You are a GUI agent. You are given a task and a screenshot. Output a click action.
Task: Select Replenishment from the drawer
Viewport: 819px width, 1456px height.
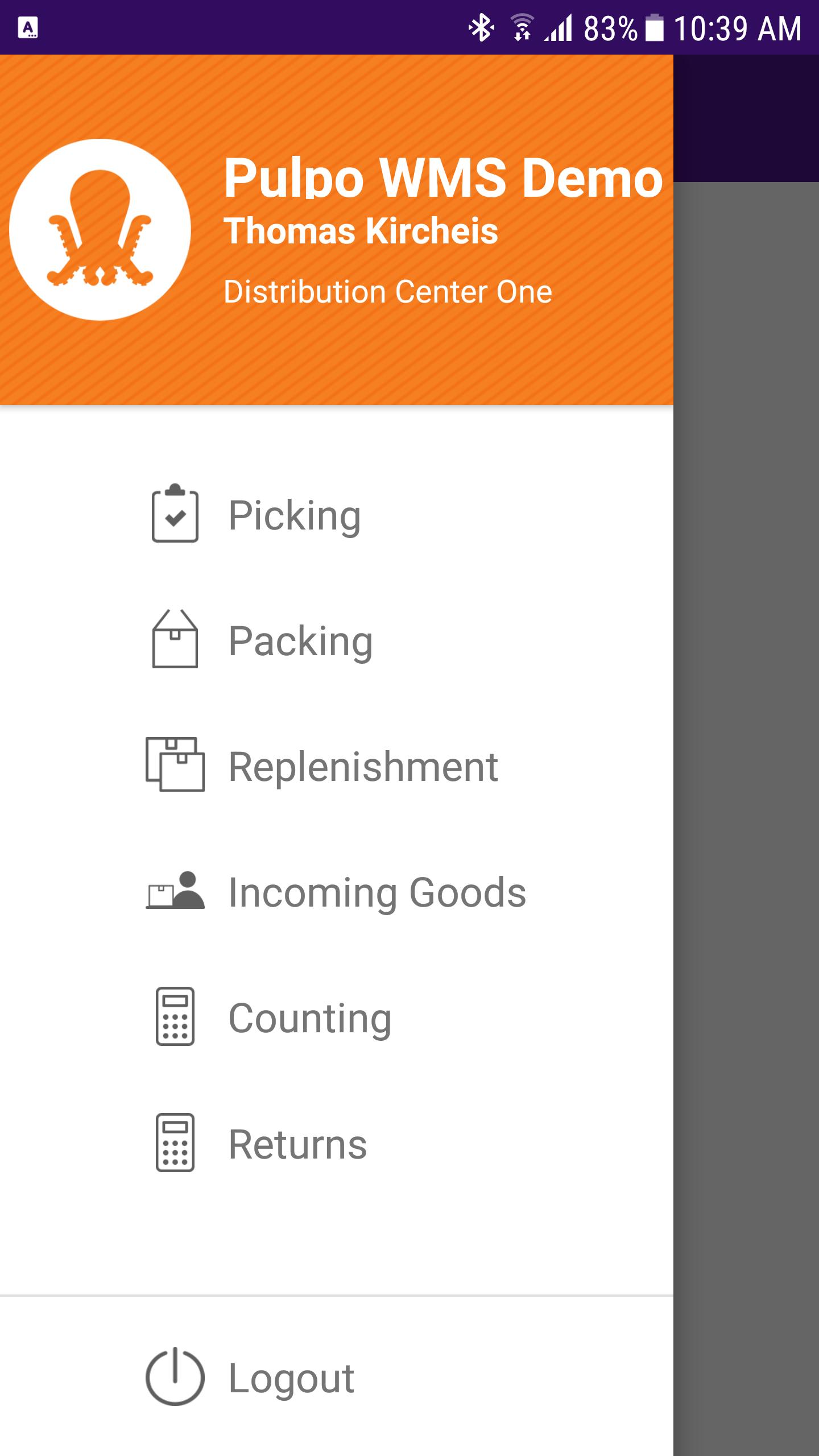click(363, 767)
